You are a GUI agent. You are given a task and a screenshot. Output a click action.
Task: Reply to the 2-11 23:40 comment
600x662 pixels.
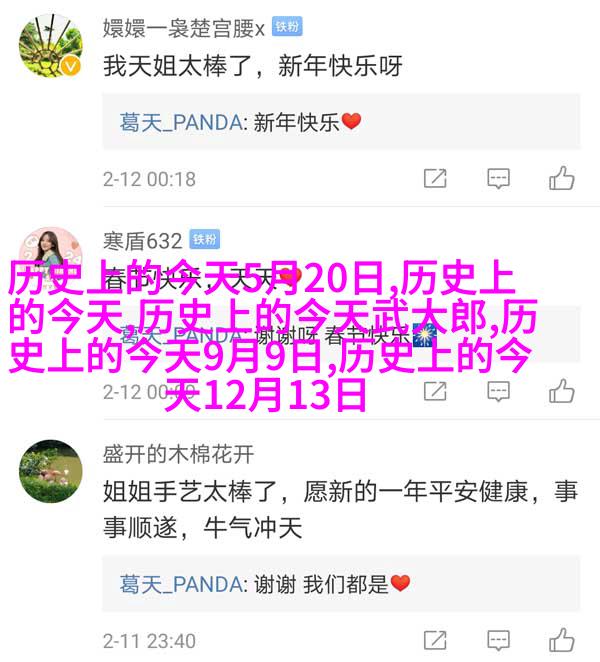pyautogui.click(x=498, y=638)
